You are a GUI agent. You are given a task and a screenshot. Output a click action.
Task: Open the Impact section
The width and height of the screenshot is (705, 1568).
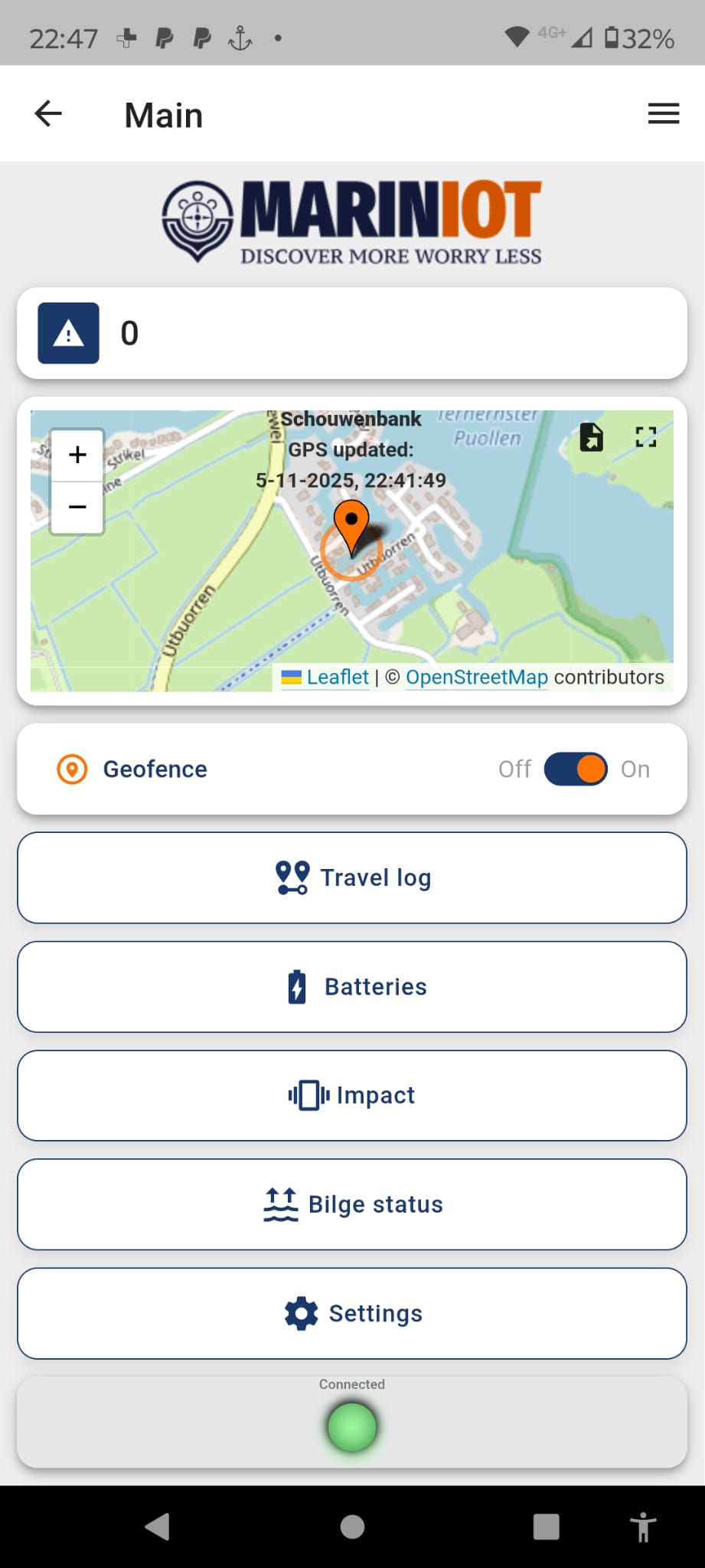(x=352, y=1096)
